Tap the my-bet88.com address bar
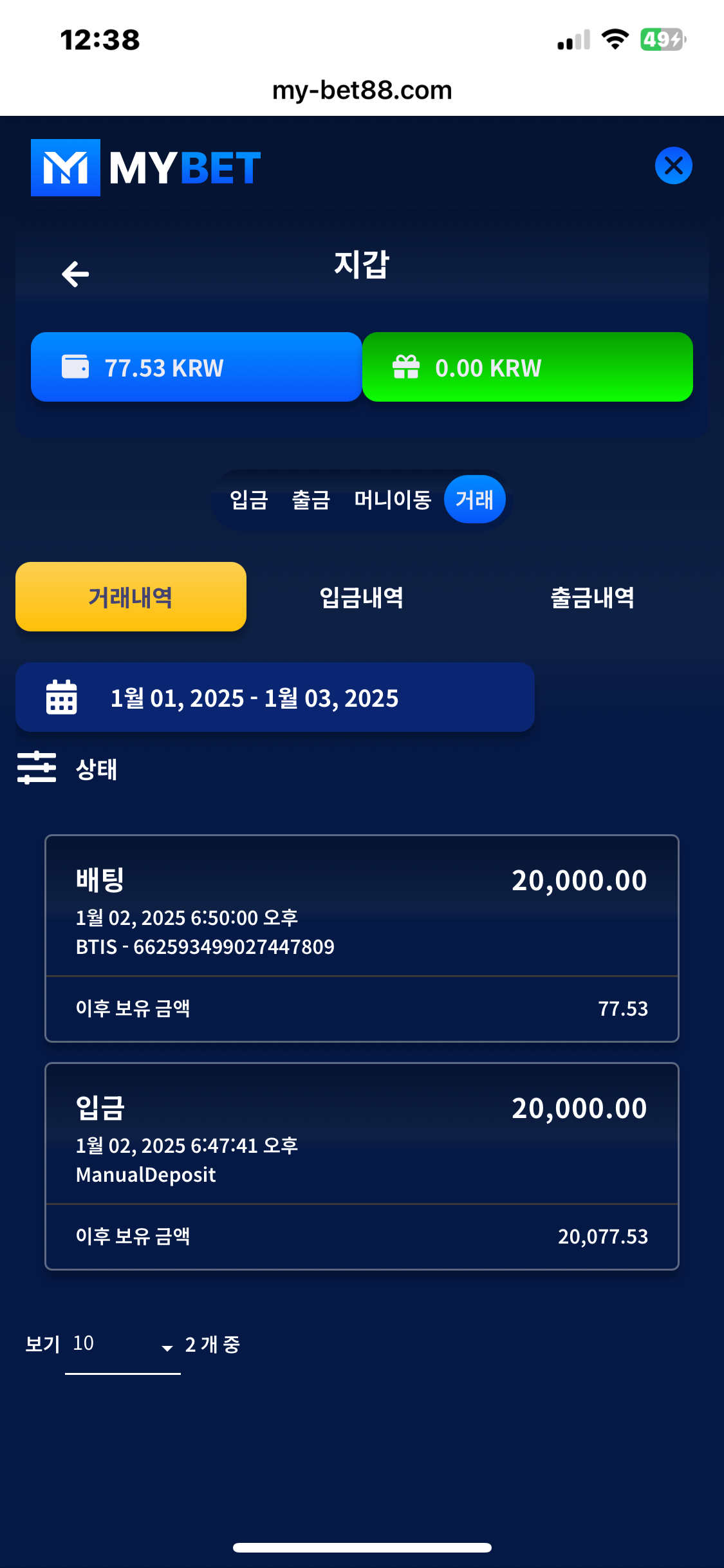The height and width of the screenshot is (1568, 724). coord(362,90)
